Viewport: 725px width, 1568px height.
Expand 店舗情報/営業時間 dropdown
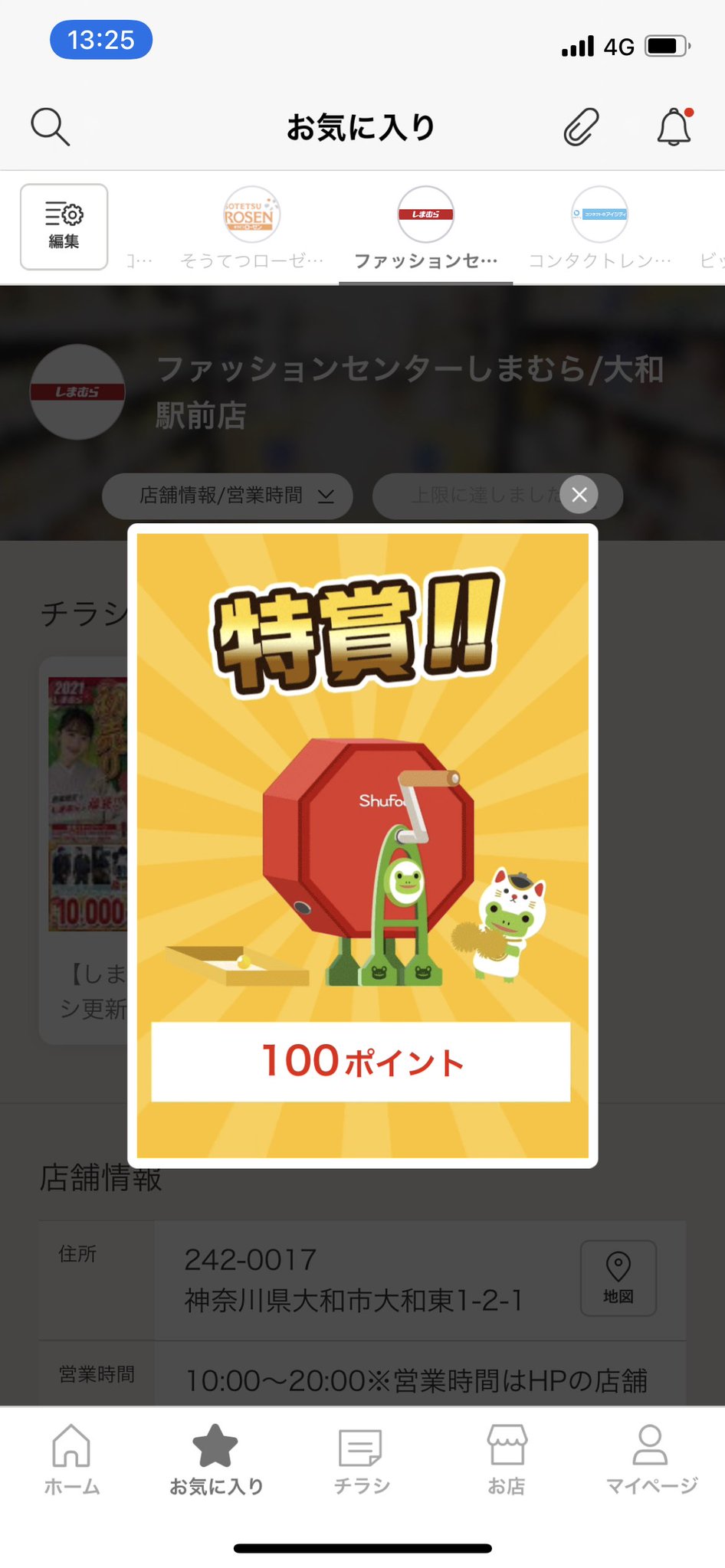point(228,496)
